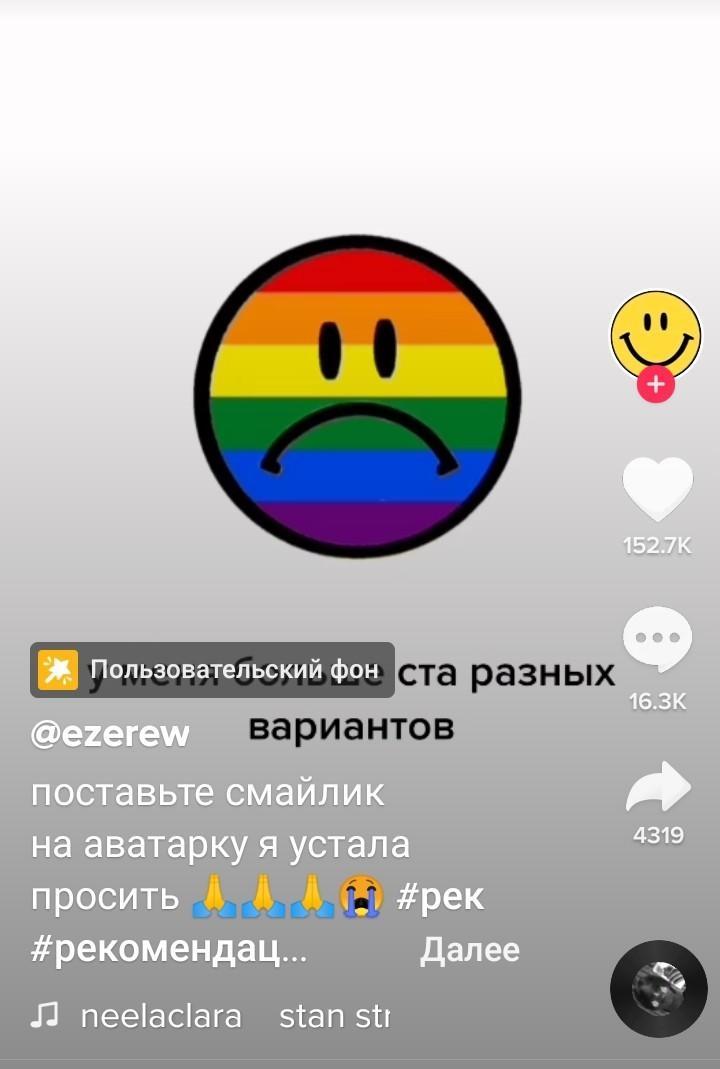The image size is (720, 1069).
Task: Open the comments on this video
Action: [657, 638]
